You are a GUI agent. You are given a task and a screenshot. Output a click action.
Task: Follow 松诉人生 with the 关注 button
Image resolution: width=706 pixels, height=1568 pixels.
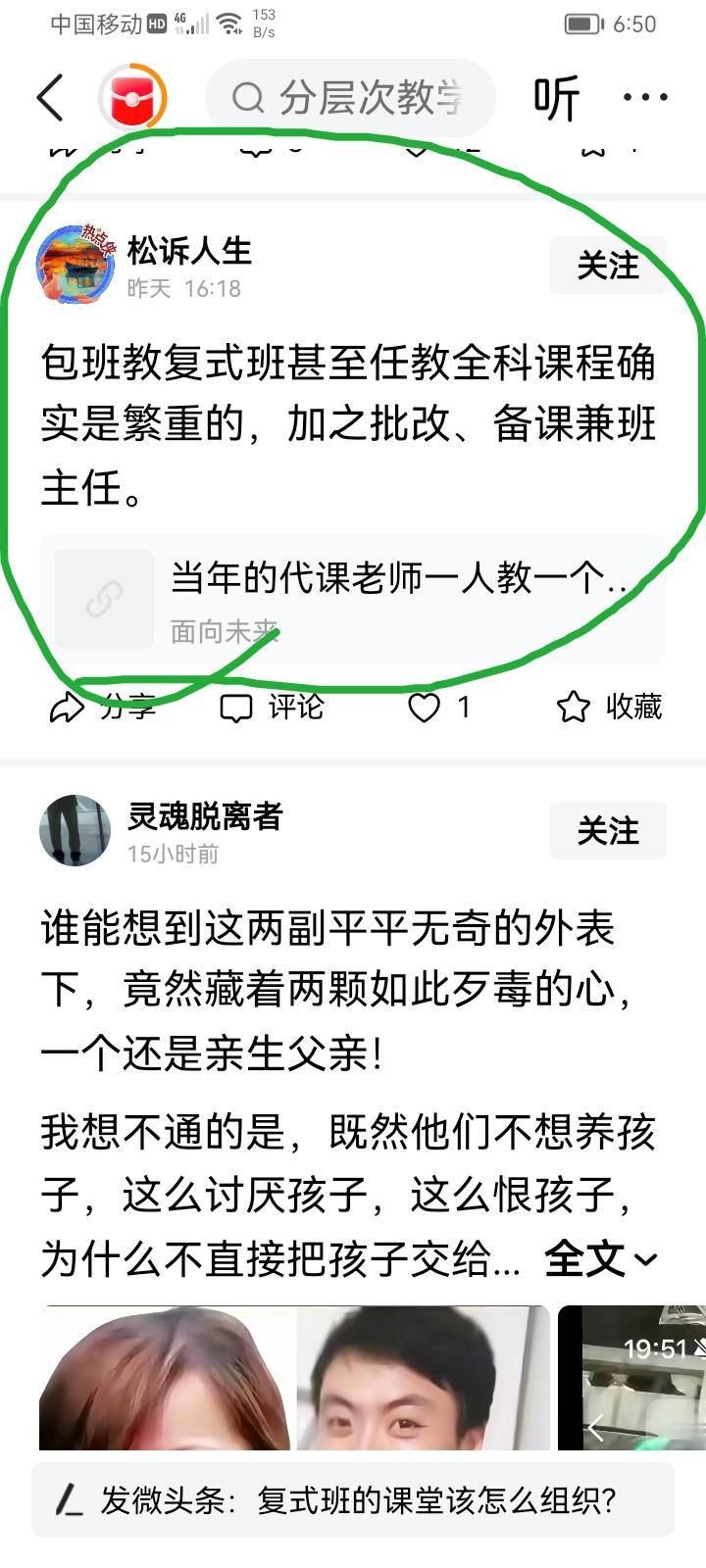click(607, 265)
